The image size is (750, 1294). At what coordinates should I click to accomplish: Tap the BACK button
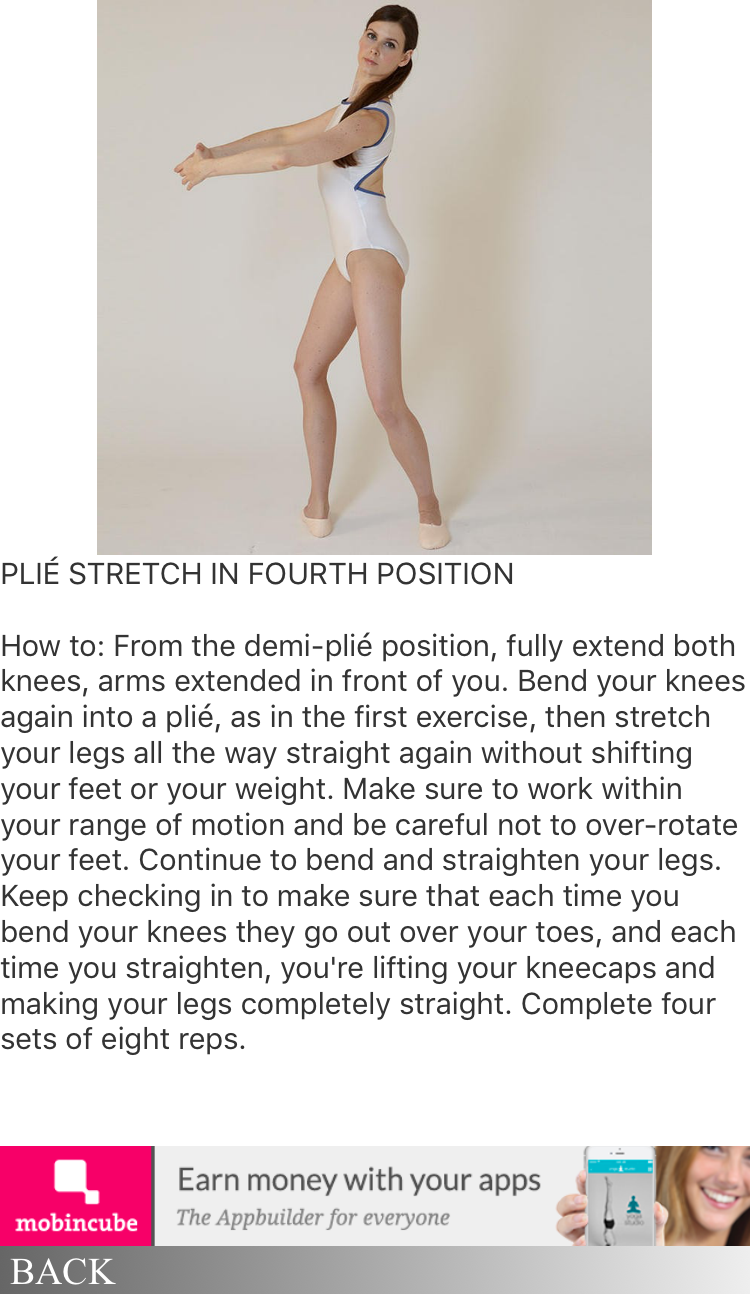pyautogui.click(x=62, y=1271)
